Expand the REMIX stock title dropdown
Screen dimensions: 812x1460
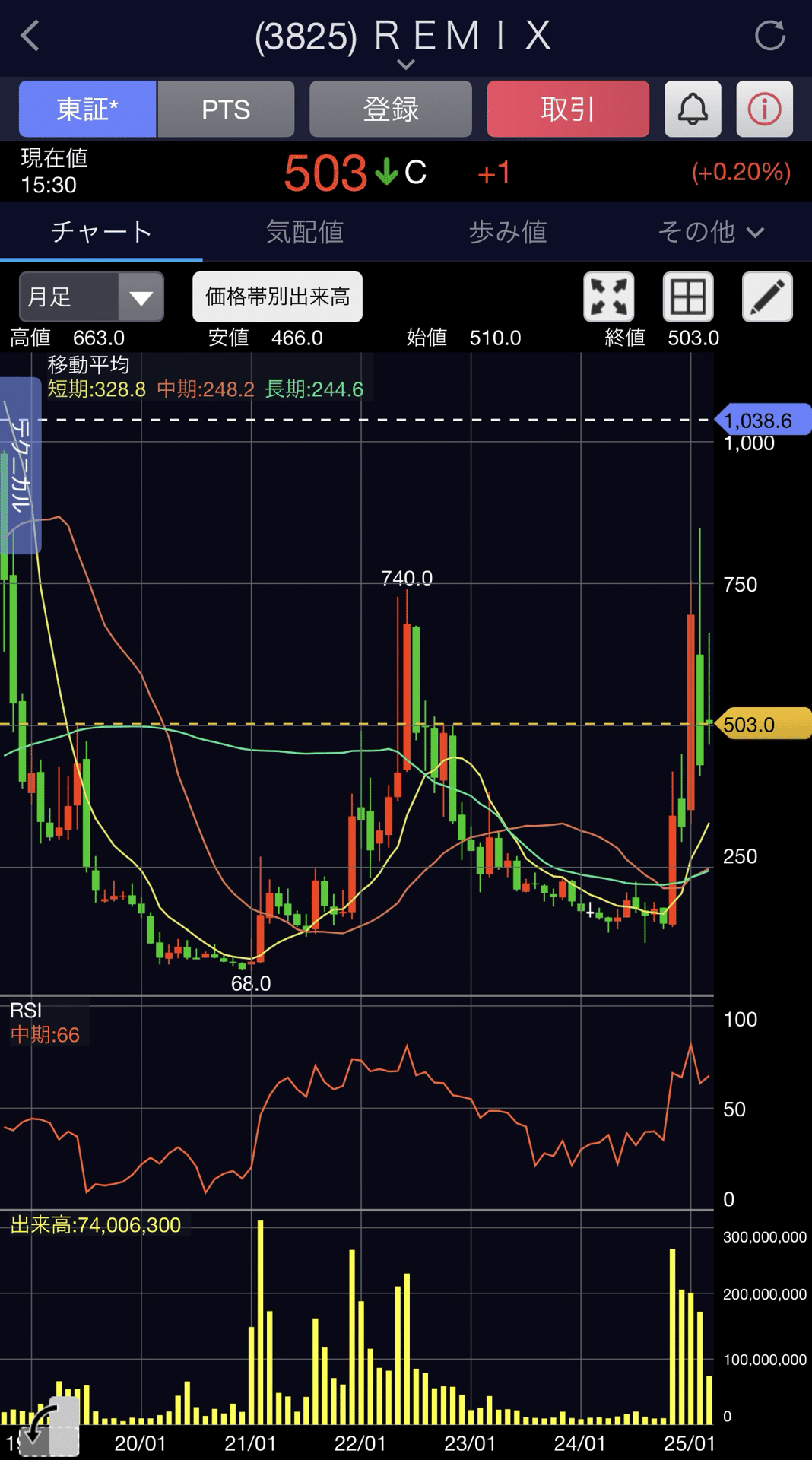[x=405, y=64]
